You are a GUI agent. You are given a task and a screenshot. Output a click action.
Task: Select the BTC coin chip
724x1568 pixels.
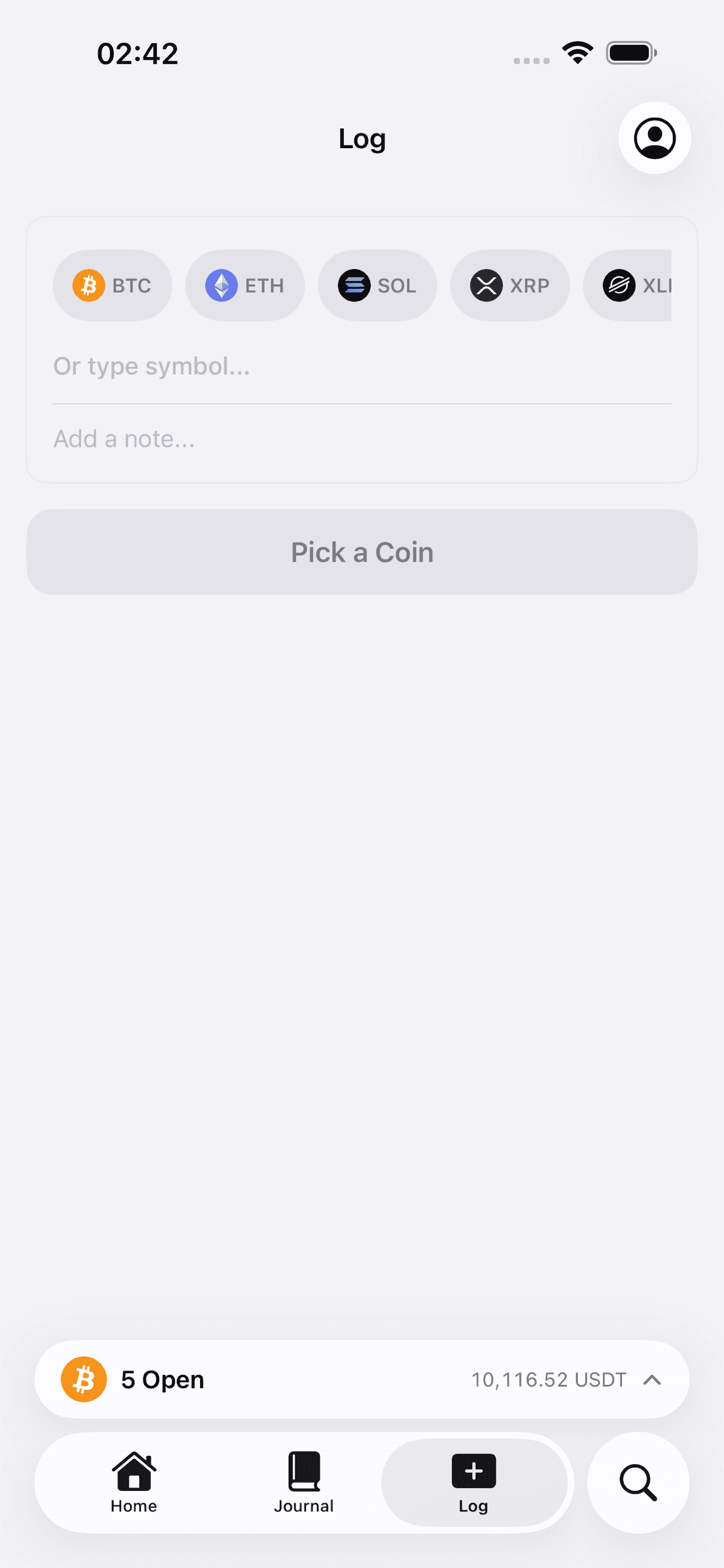tap(112, 285)
